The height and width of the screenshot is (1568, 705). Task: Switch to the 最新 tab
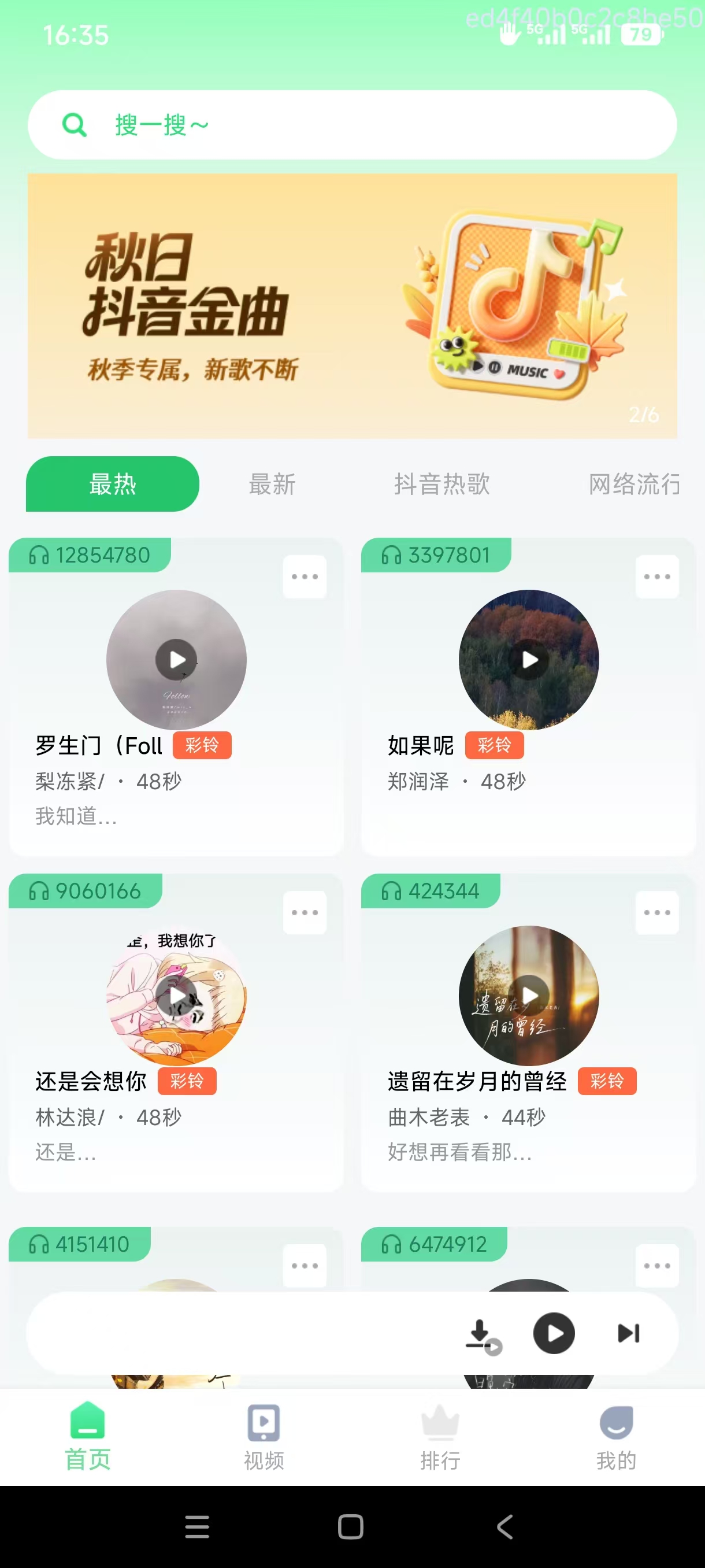coord(272,485)
